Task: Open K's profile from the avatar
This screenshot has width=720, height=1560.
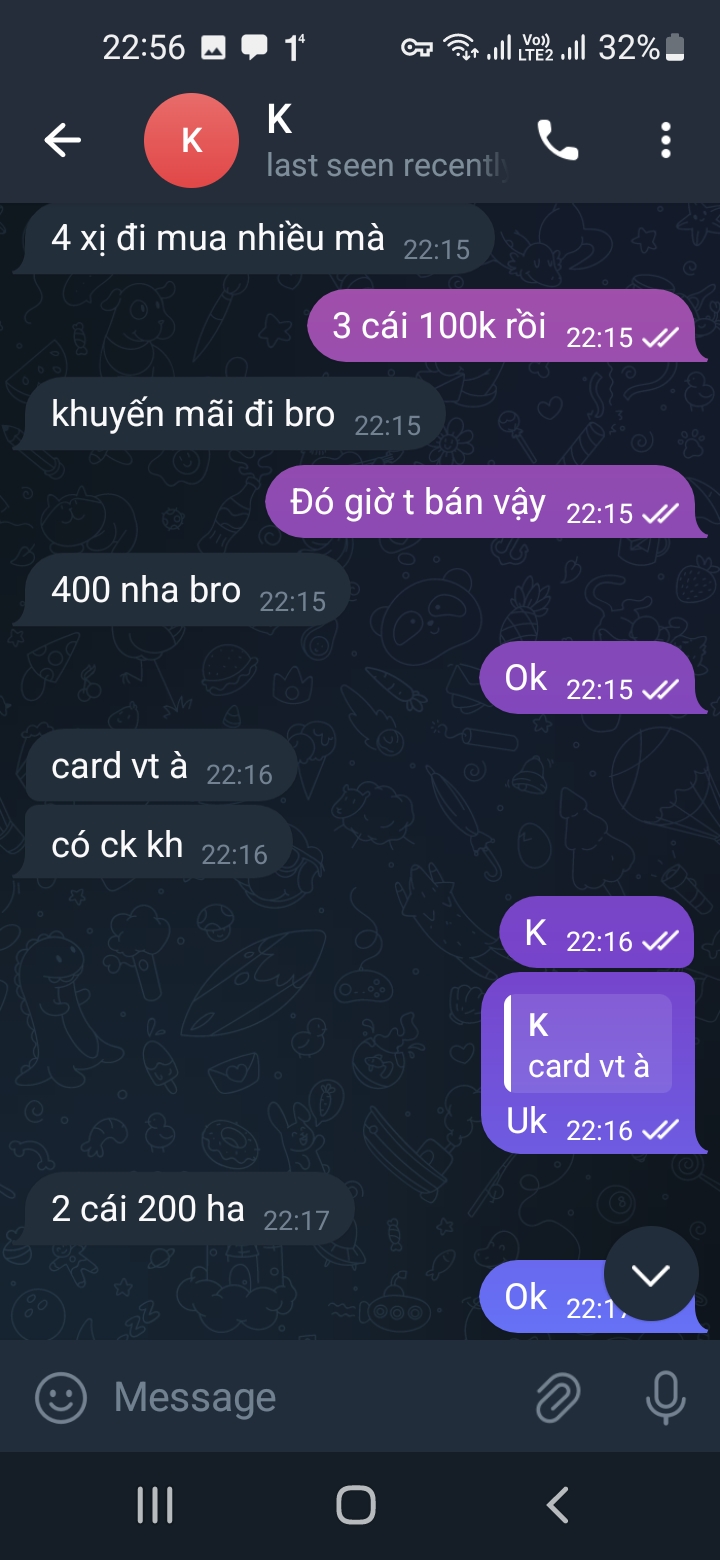Action: click(x=191, y=141)
